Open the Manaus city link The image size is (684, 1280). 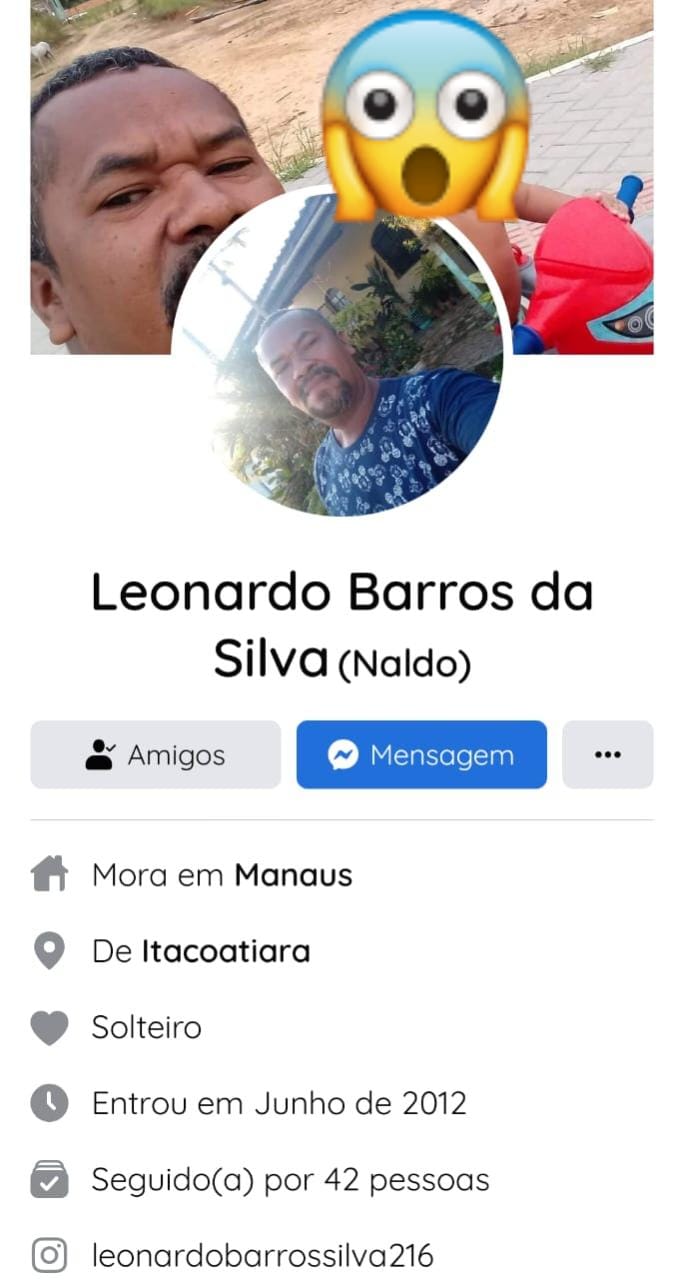(x=293, y=876)
